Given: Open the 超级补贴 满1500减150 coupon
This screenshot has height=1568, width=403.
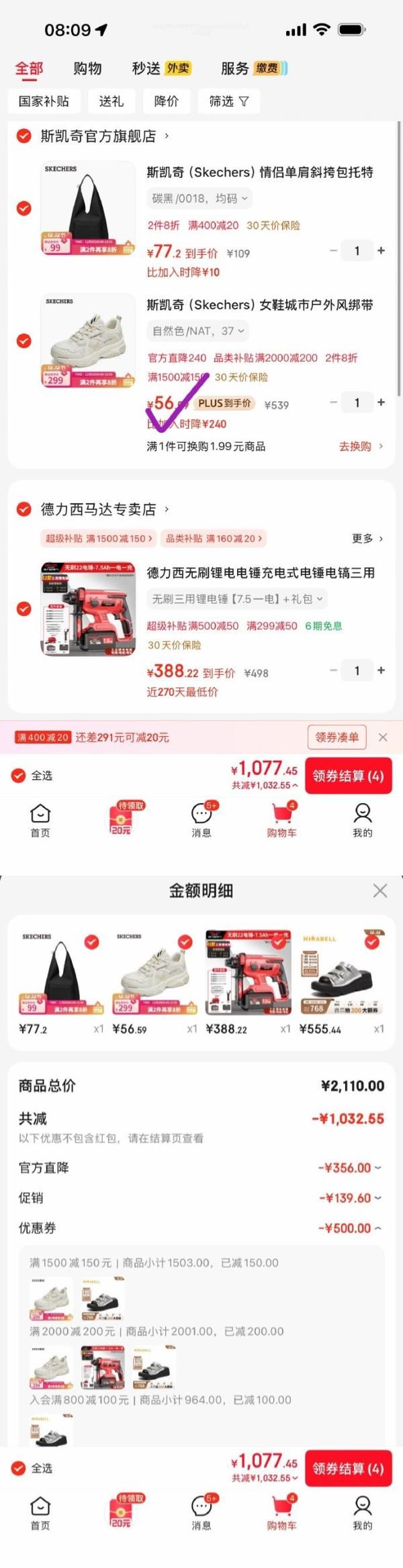Looking at the screenshot, I should (98, 538).
